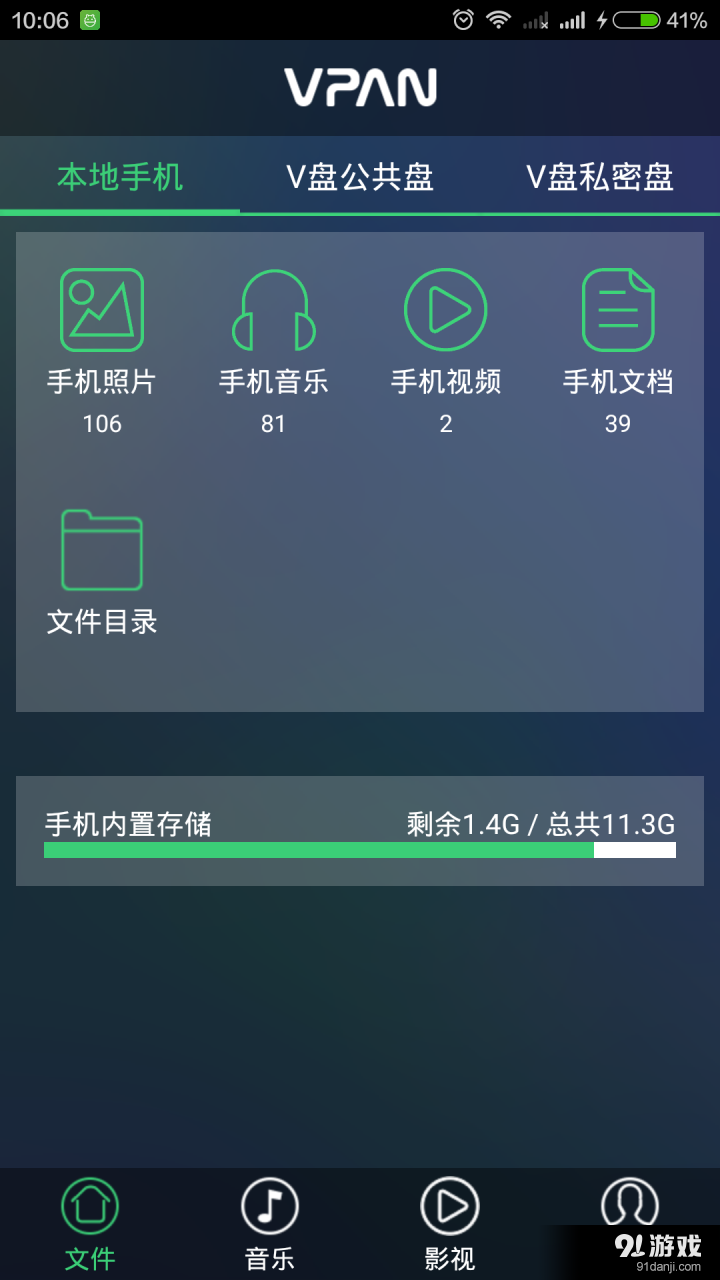Click the photos count label 106
The height and width of the screenshot is (1280, 720).
point(101,423)
